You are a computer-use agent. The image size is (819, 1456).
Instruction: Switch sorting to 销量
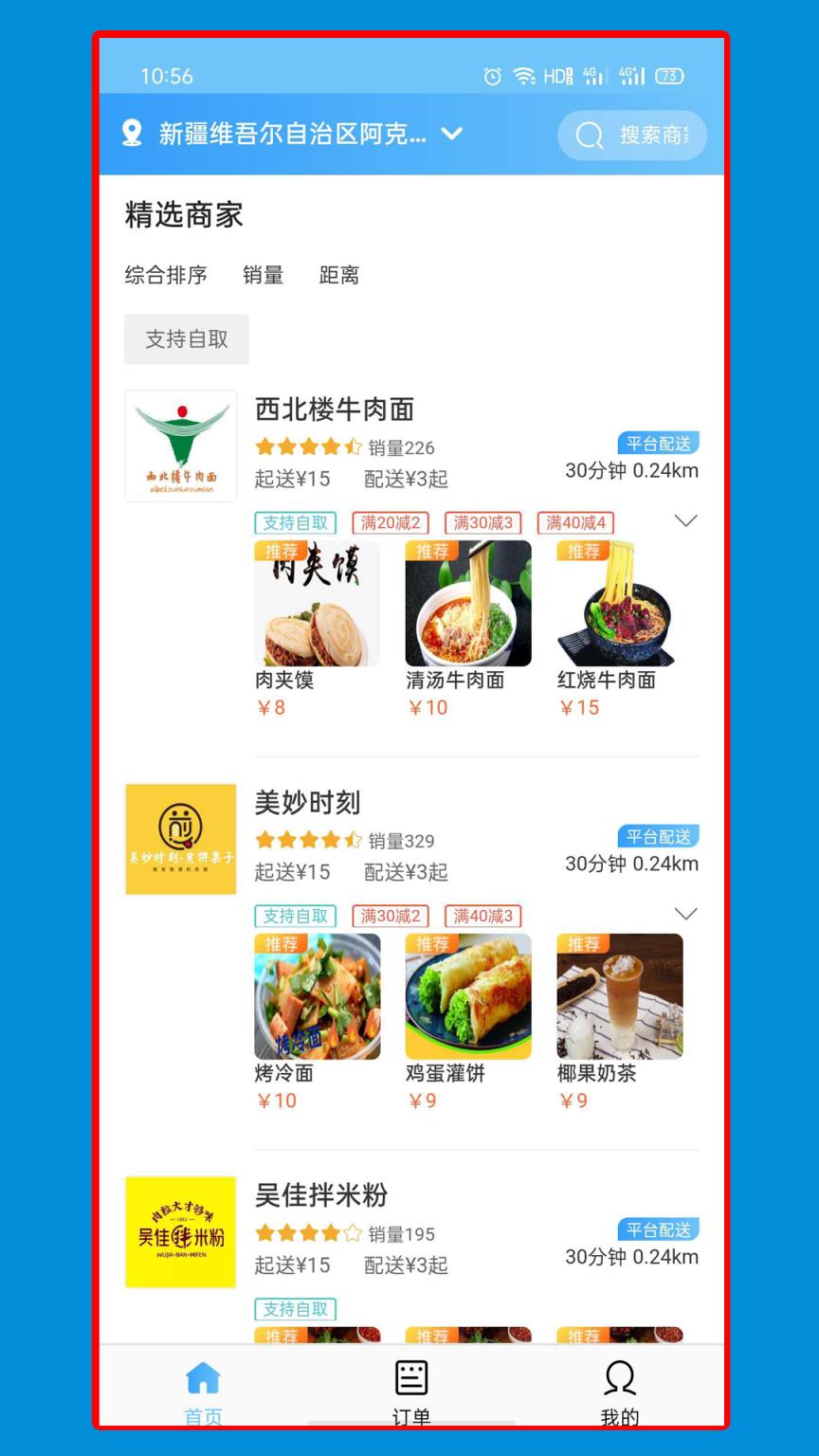(265, 276)
